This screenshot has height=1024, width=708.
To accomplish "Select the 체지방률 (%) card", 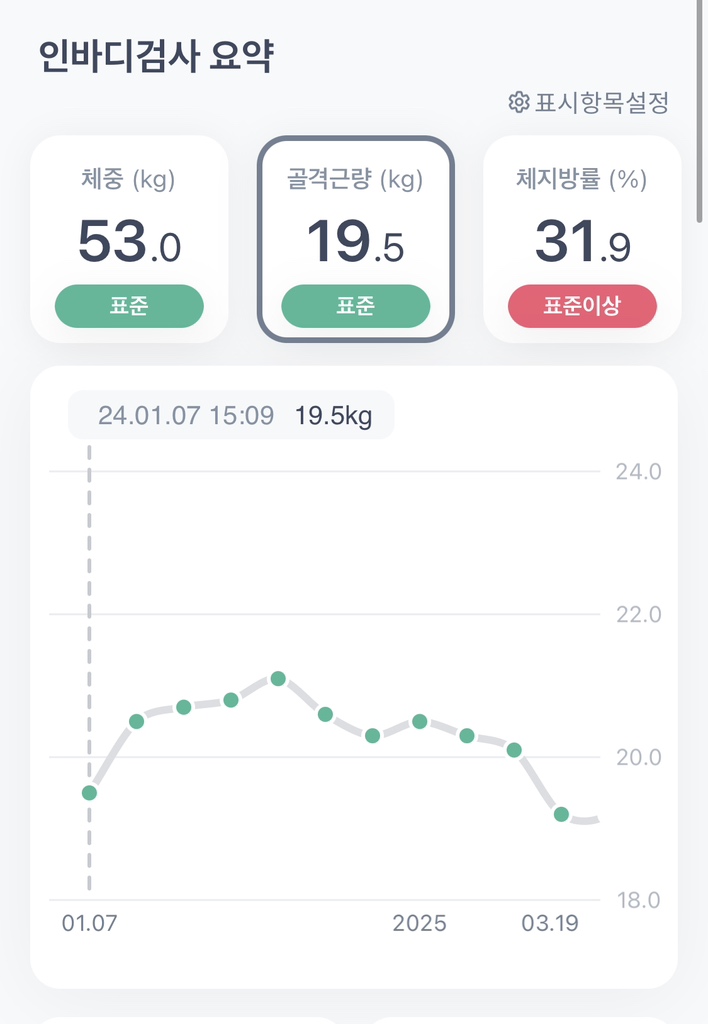I will 582,239.
